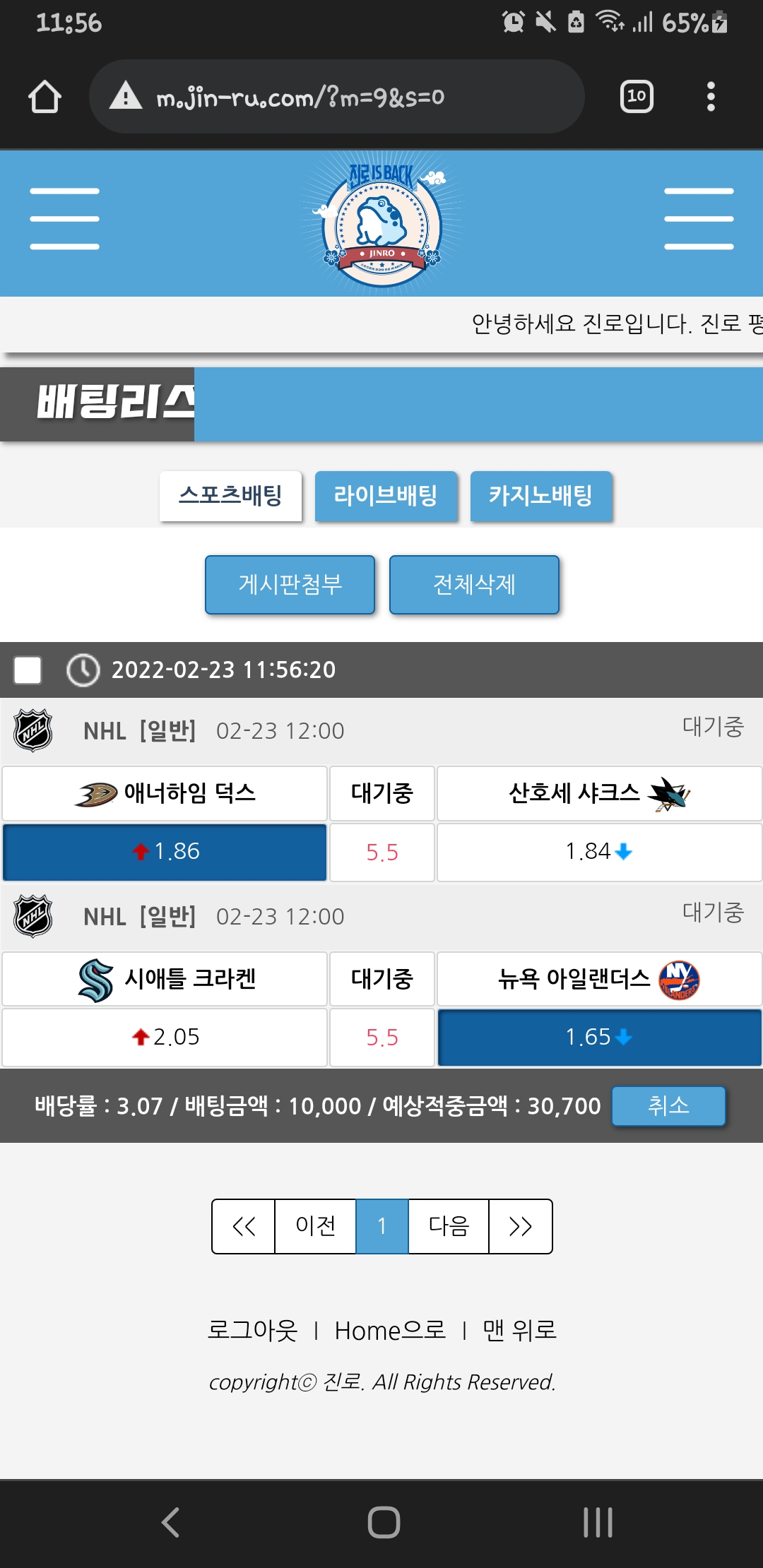Tap the 로그아웃 link

(252, 1331)
